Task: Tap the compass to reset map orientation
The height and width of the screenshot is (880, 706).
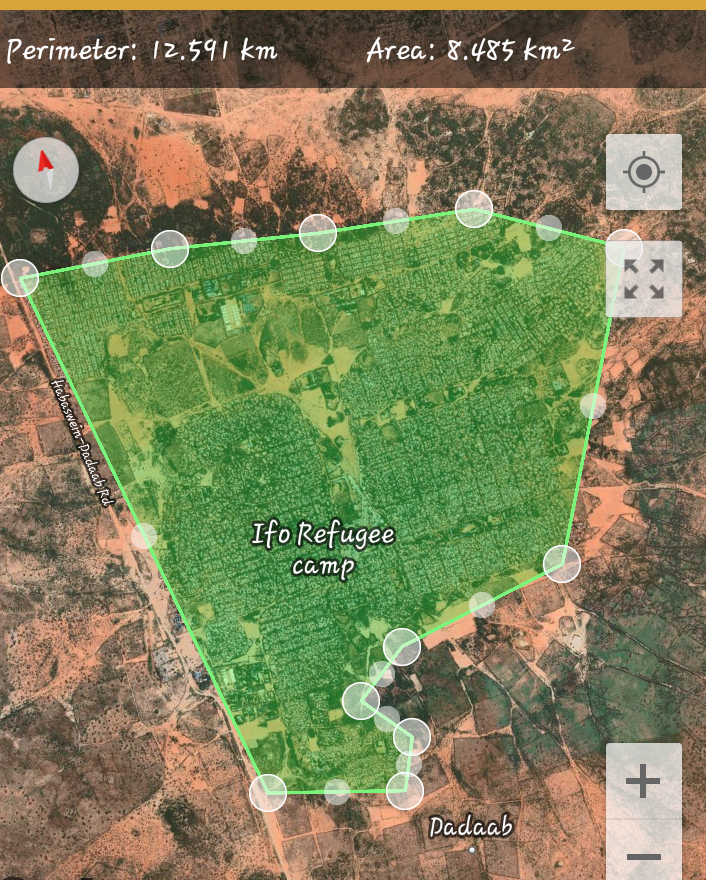Action: click(46, 170)
